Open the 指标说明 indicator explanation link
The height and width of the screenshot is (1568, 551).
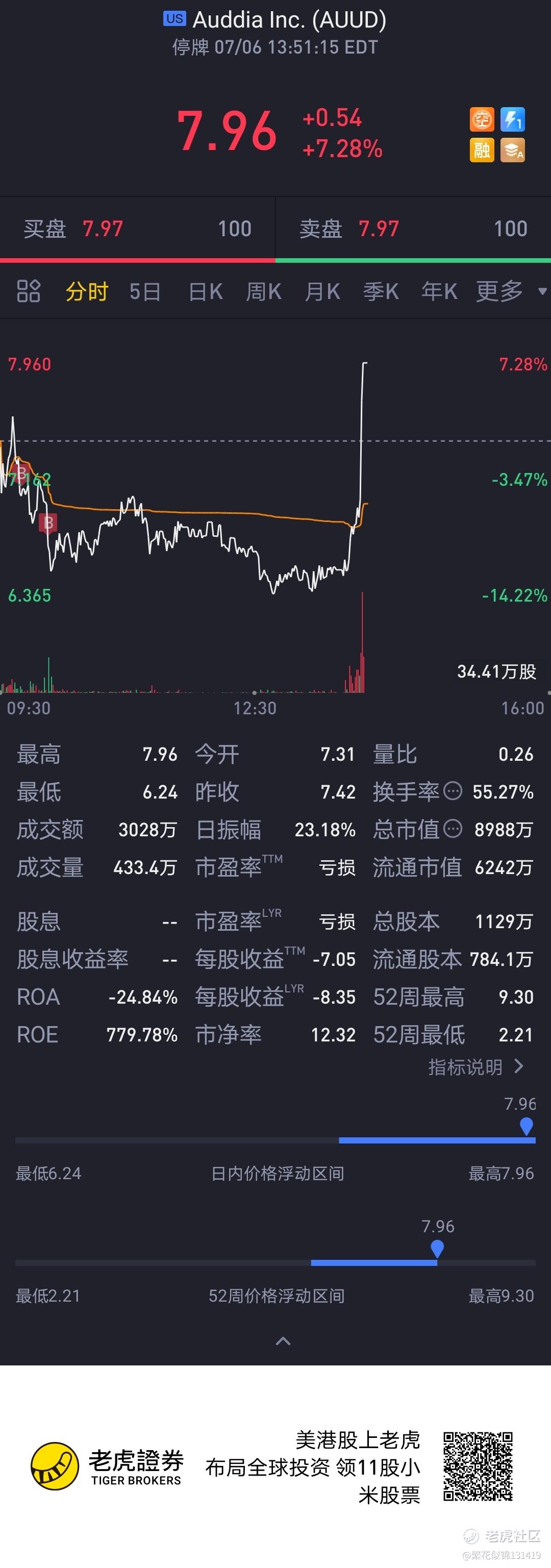click(x=475, y=1066)
